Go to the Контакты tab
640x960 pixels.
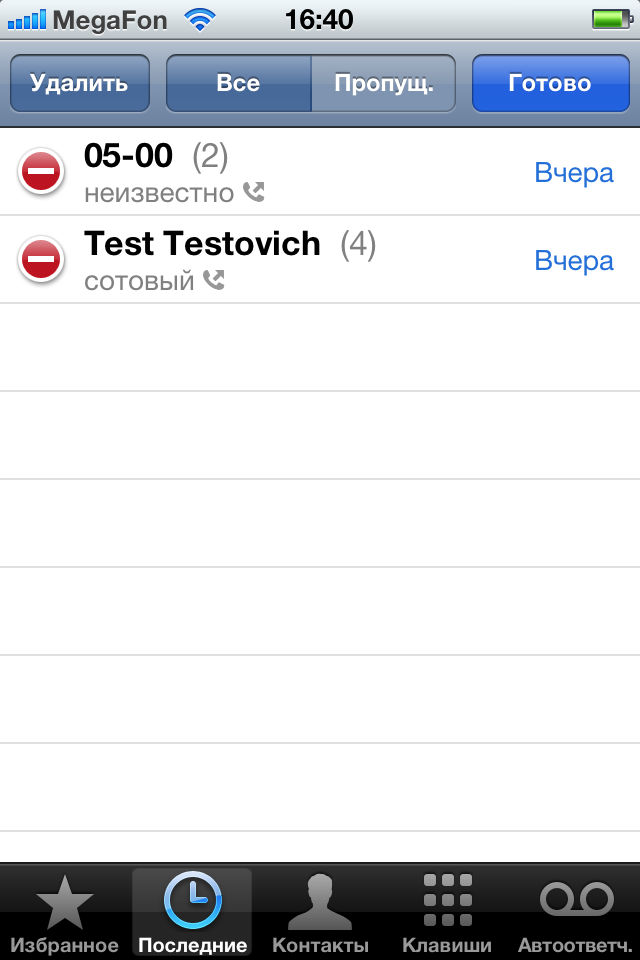(320, 913)
